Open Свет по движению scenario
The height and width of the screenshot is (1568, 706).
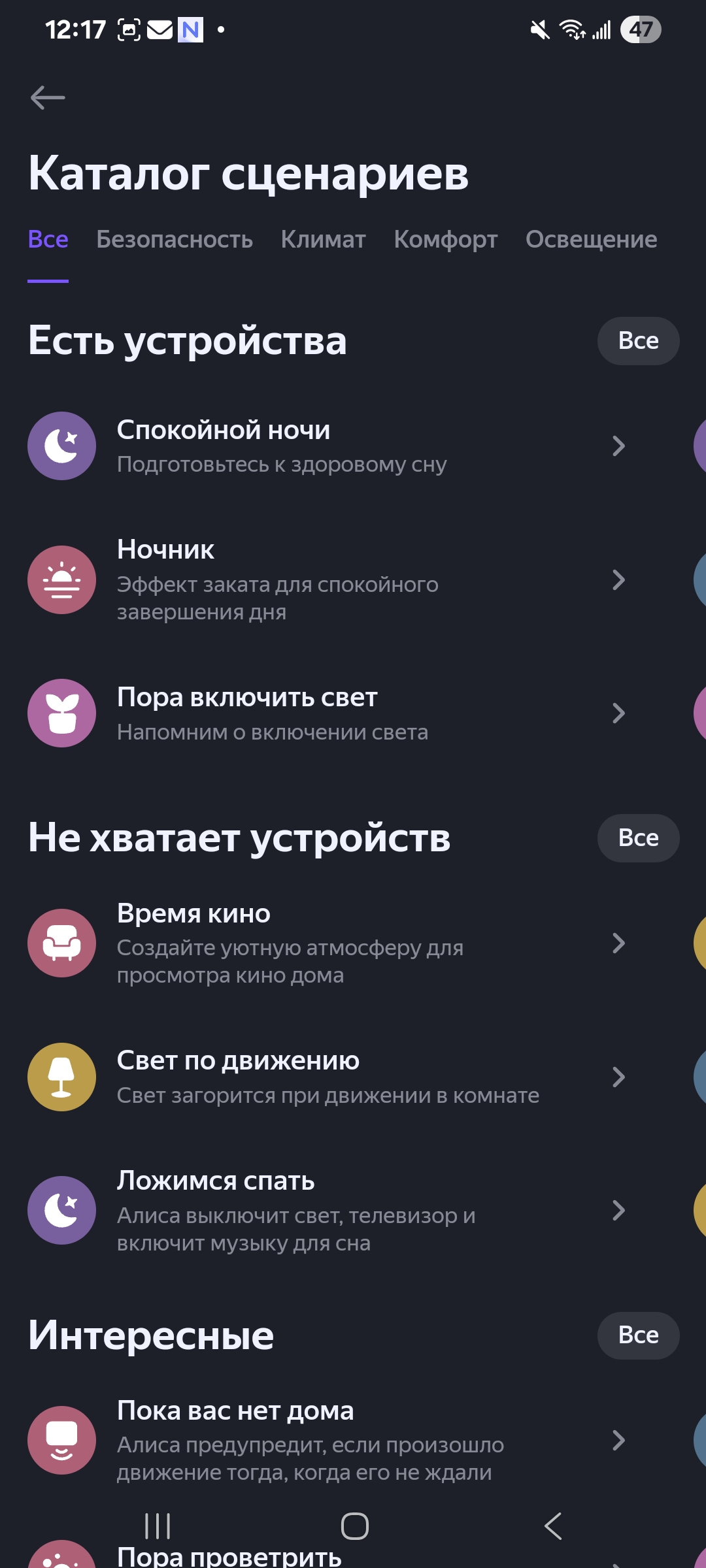tap(327, 1077)
